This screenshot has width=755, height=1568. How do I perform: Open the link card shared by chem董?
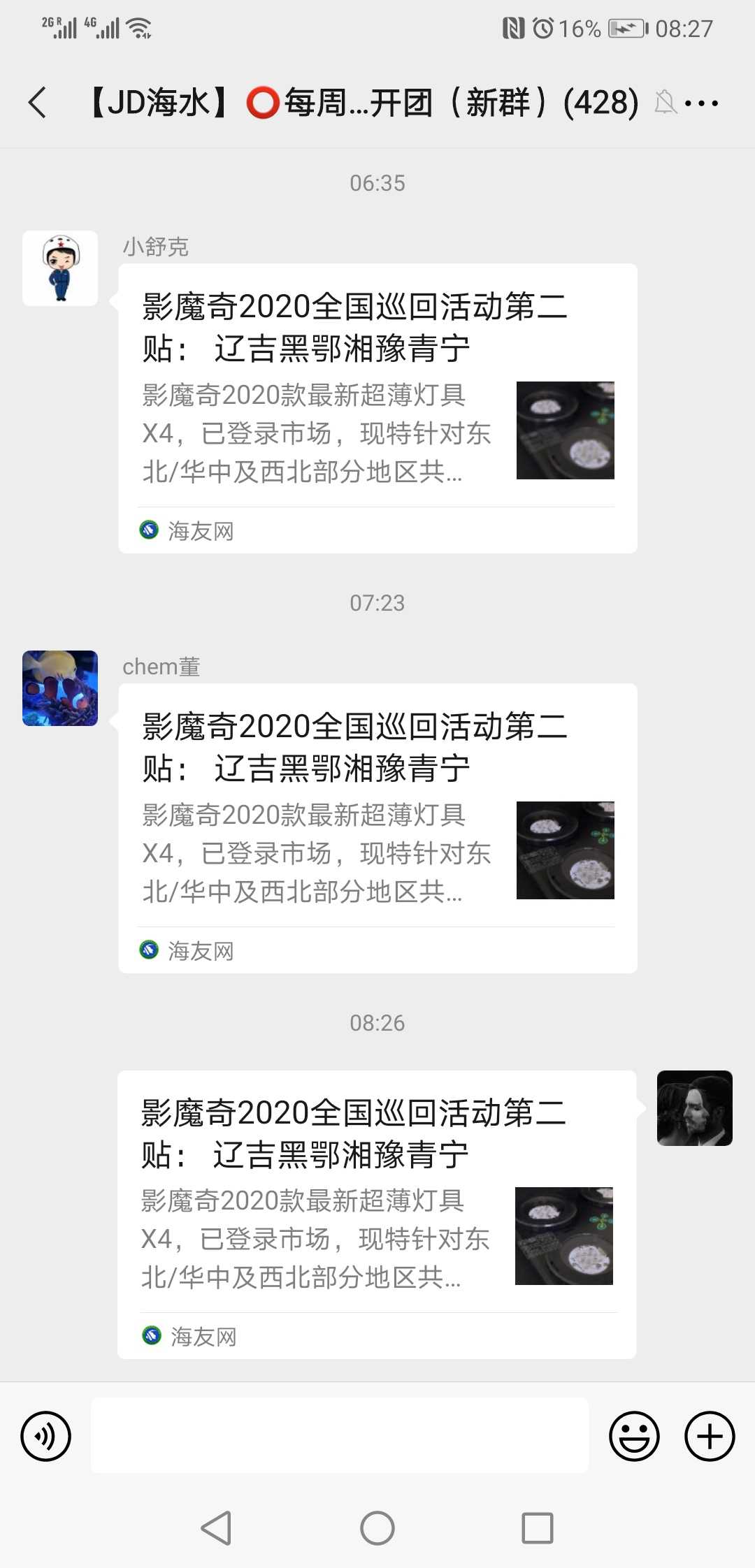point(377,828)
